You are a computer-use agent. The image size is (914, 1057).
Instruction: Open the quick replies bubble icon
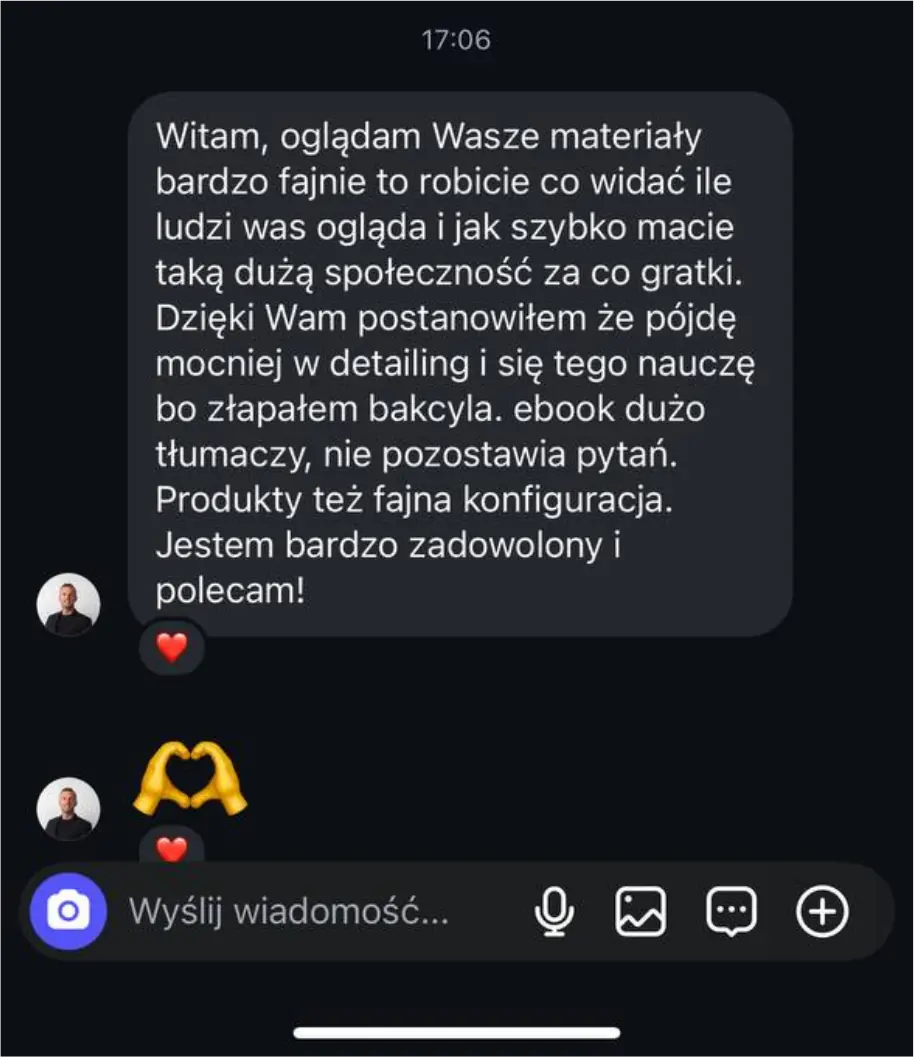(x=731, y=911)
